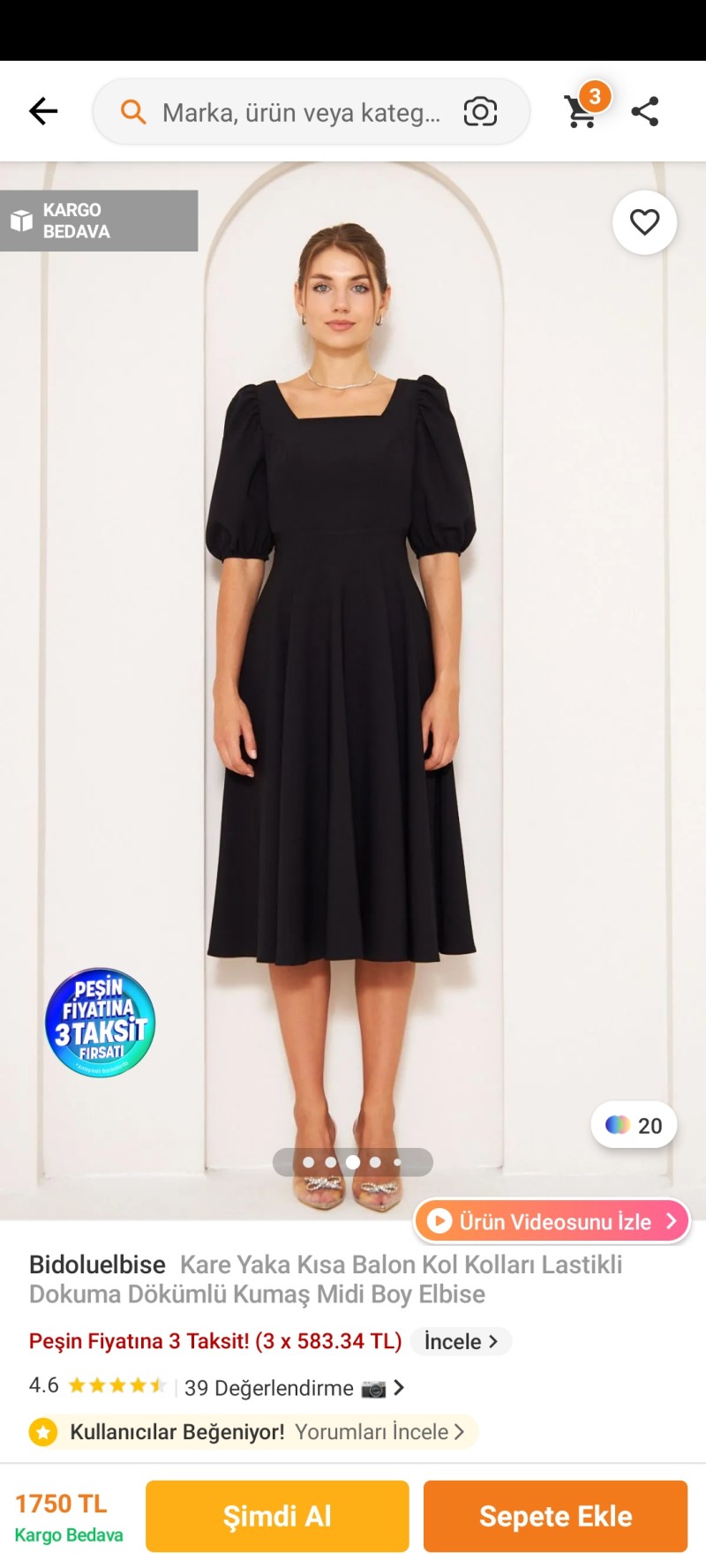This screenshot has height=1568, width=706.
Task: Search by photo with camera icon
Action: [480, 112]
